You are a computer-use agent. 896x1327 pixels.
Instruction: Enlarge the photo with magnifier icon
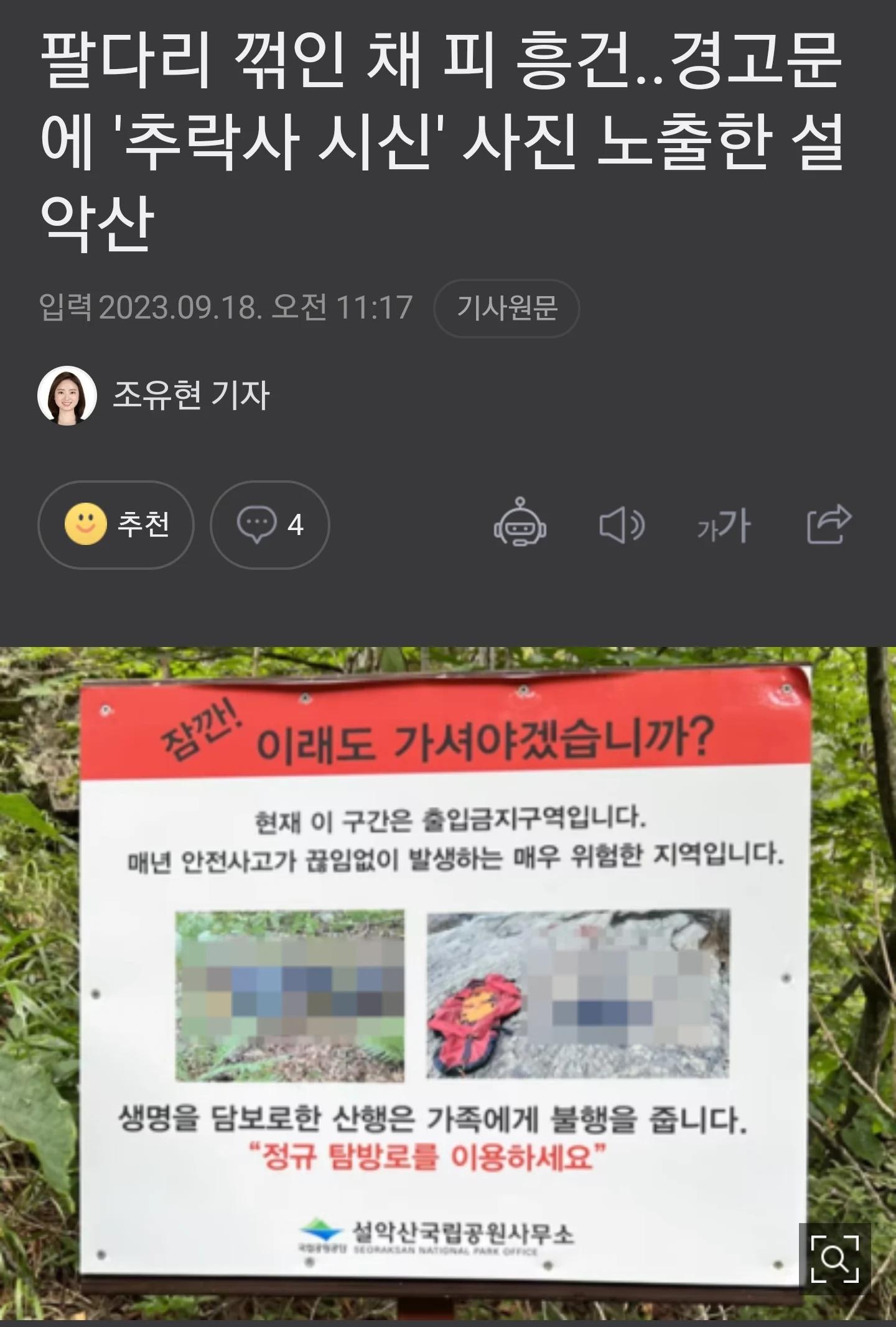coord(834,1259)
